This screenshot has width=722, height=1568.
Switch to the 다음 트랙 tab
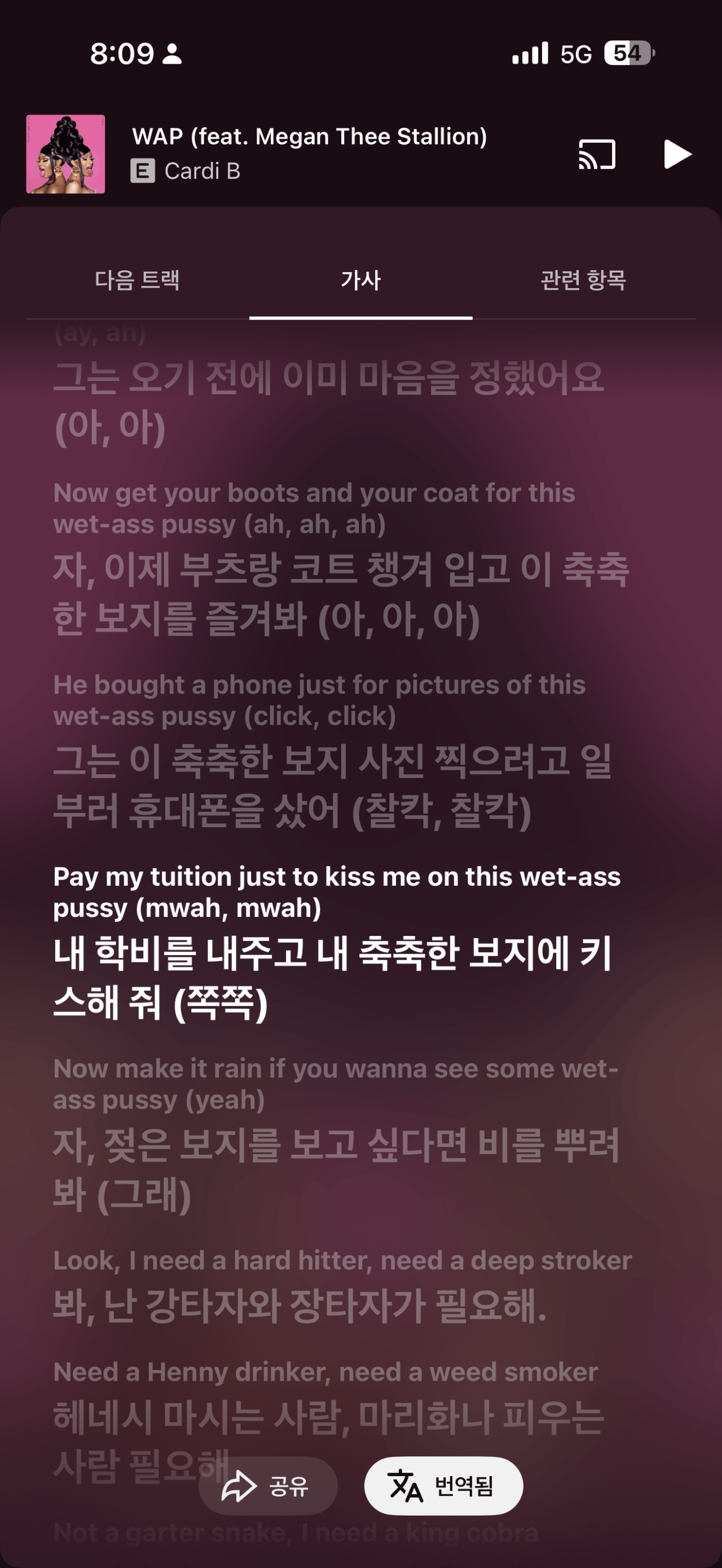[x=139, y=281]
